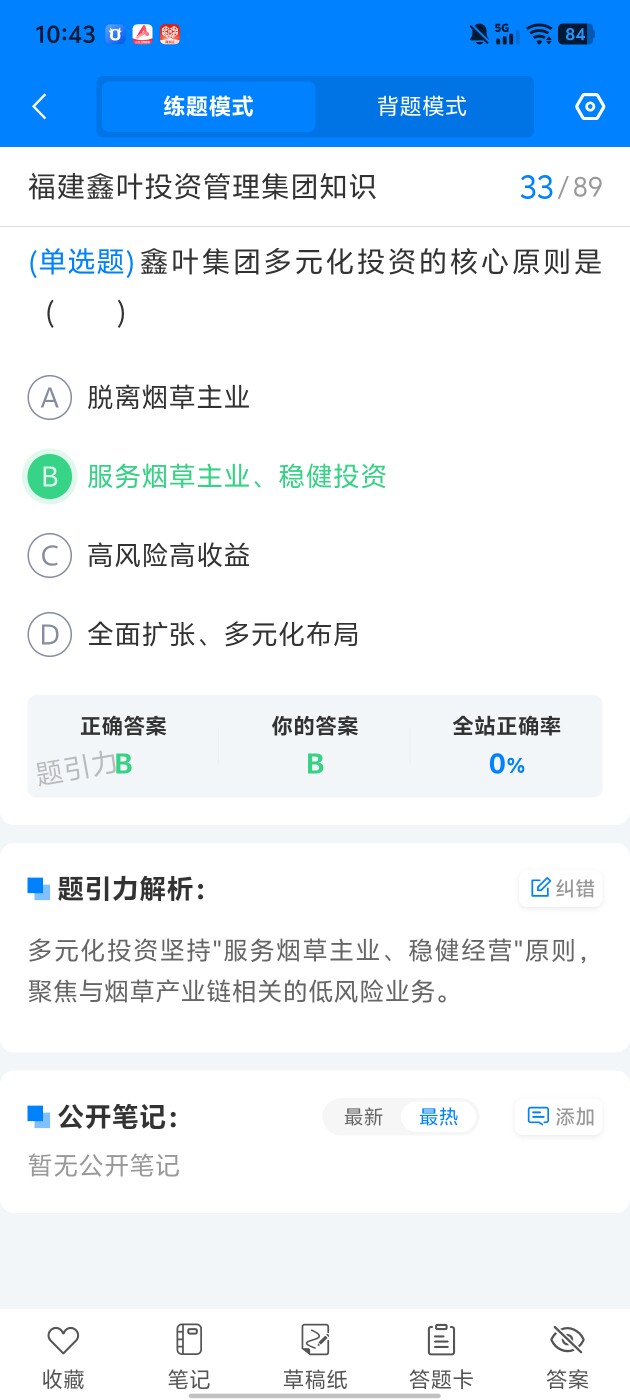The image size is (630, 1400).
Task: Pick option D 全面扩张、多元化布局
Action: [193, 634]
